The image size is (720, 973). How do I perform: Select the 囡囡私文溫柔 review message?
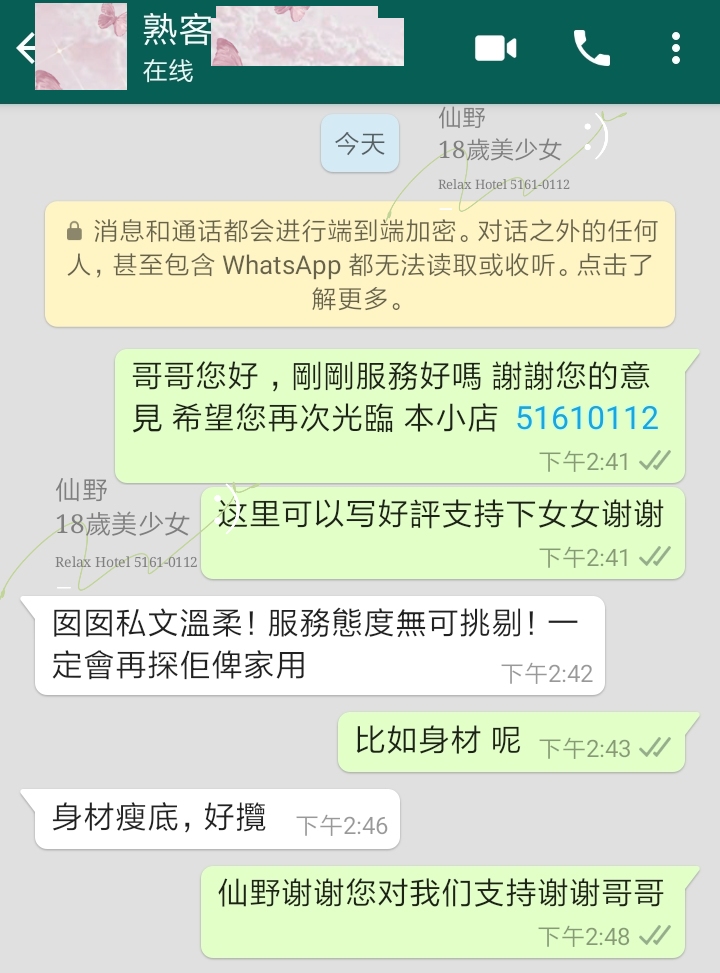300,645
